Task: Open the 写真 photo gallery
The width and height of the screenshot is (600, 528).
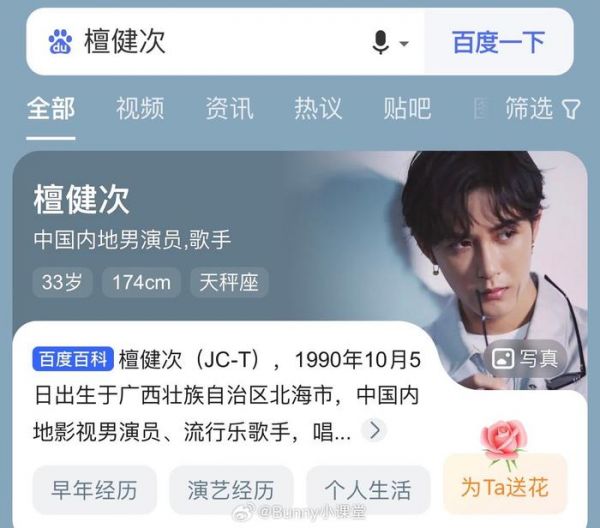Action: tap(526, 358)
